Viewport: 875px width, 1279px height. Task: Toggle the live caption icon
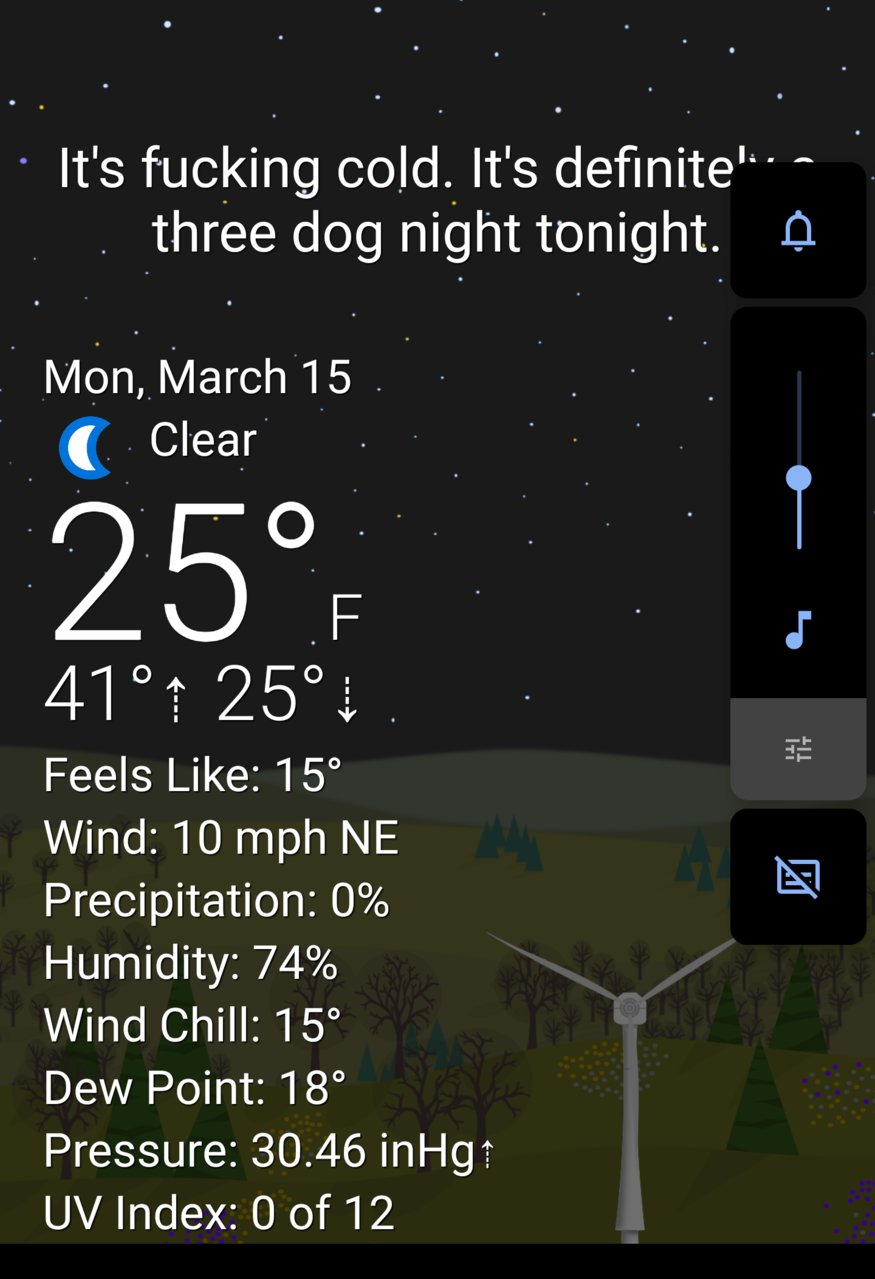[x=798, y=877]
